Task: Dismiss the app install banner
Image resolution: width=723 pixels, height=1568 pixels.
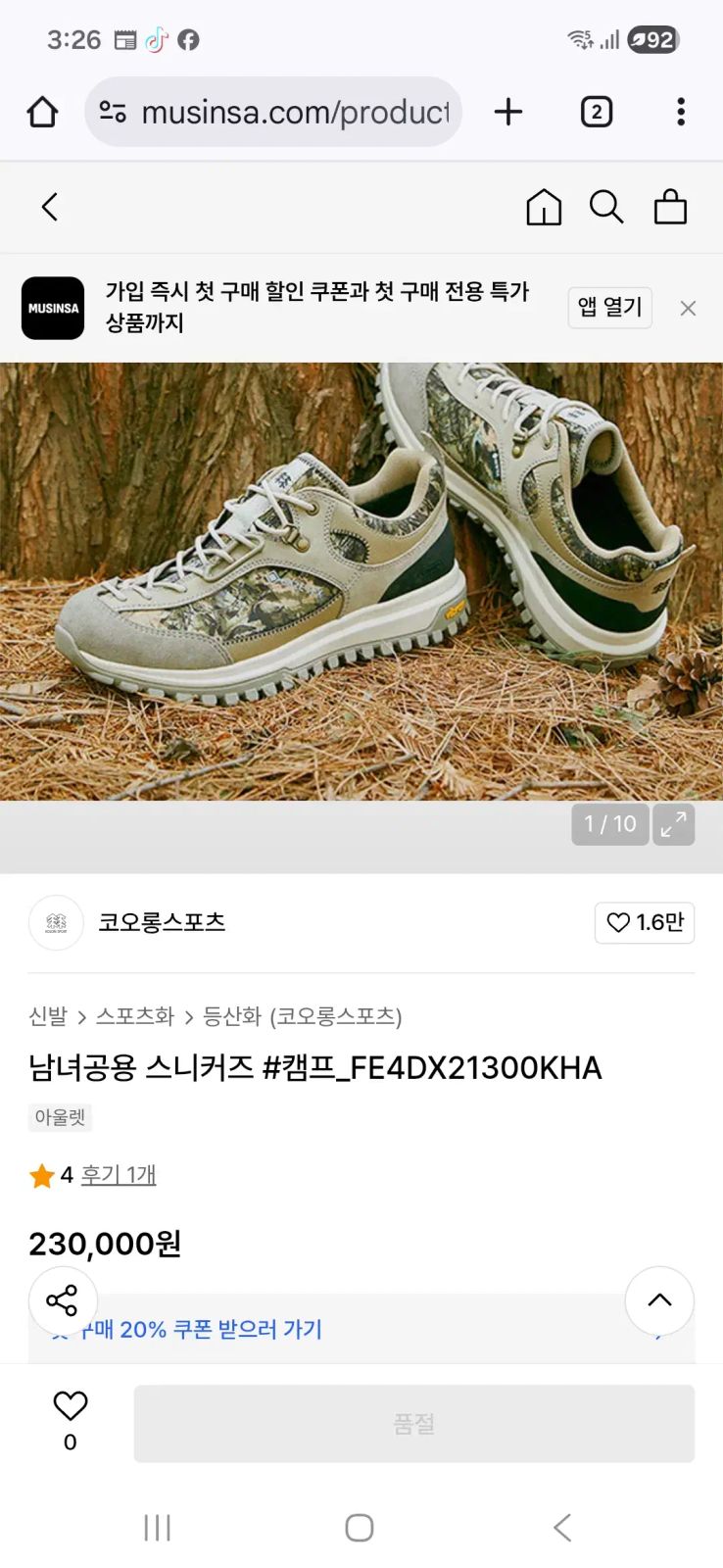Action: [688, 309]
